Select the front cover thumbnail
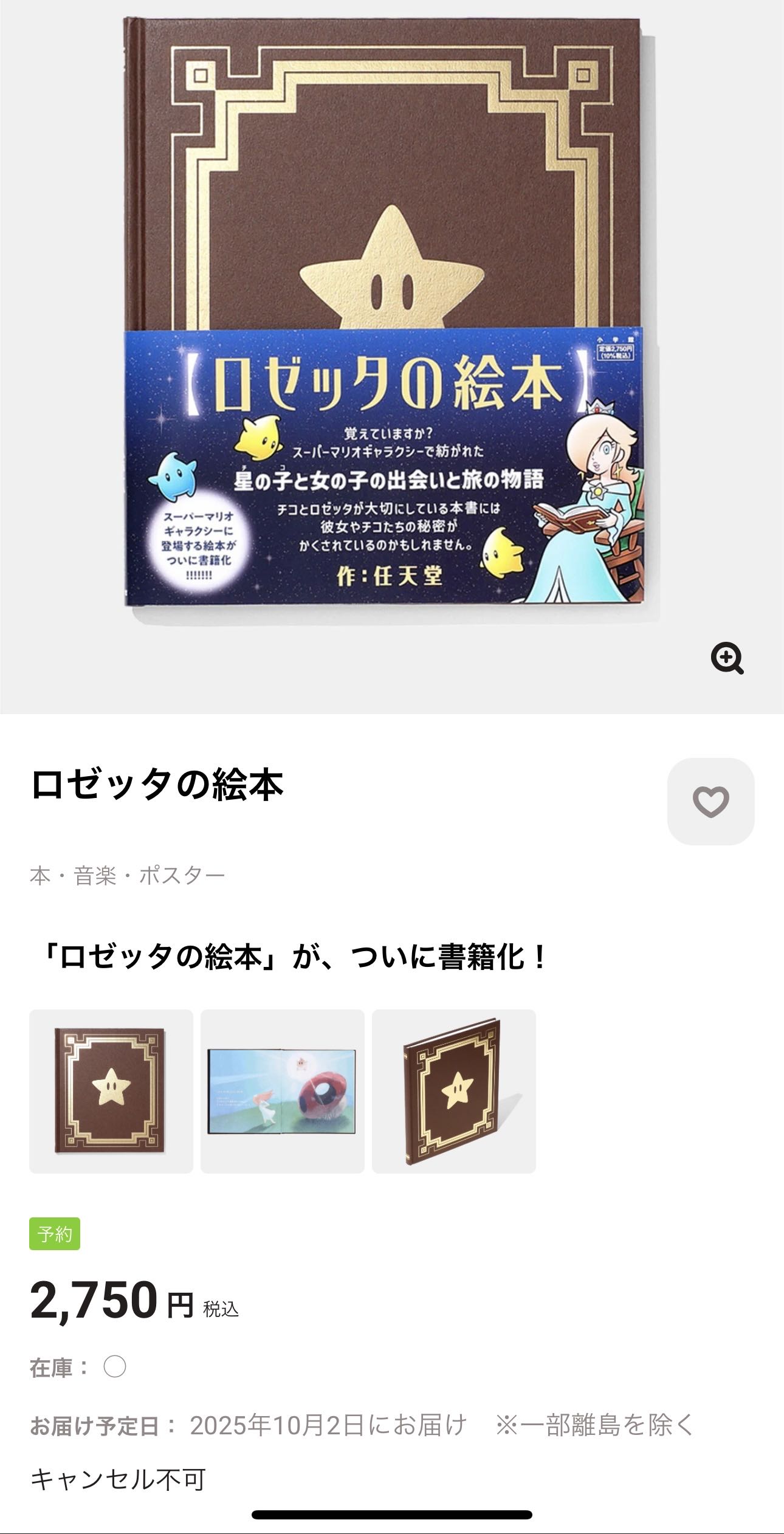Viewport: 784px width, 1534px height. 111,1092
